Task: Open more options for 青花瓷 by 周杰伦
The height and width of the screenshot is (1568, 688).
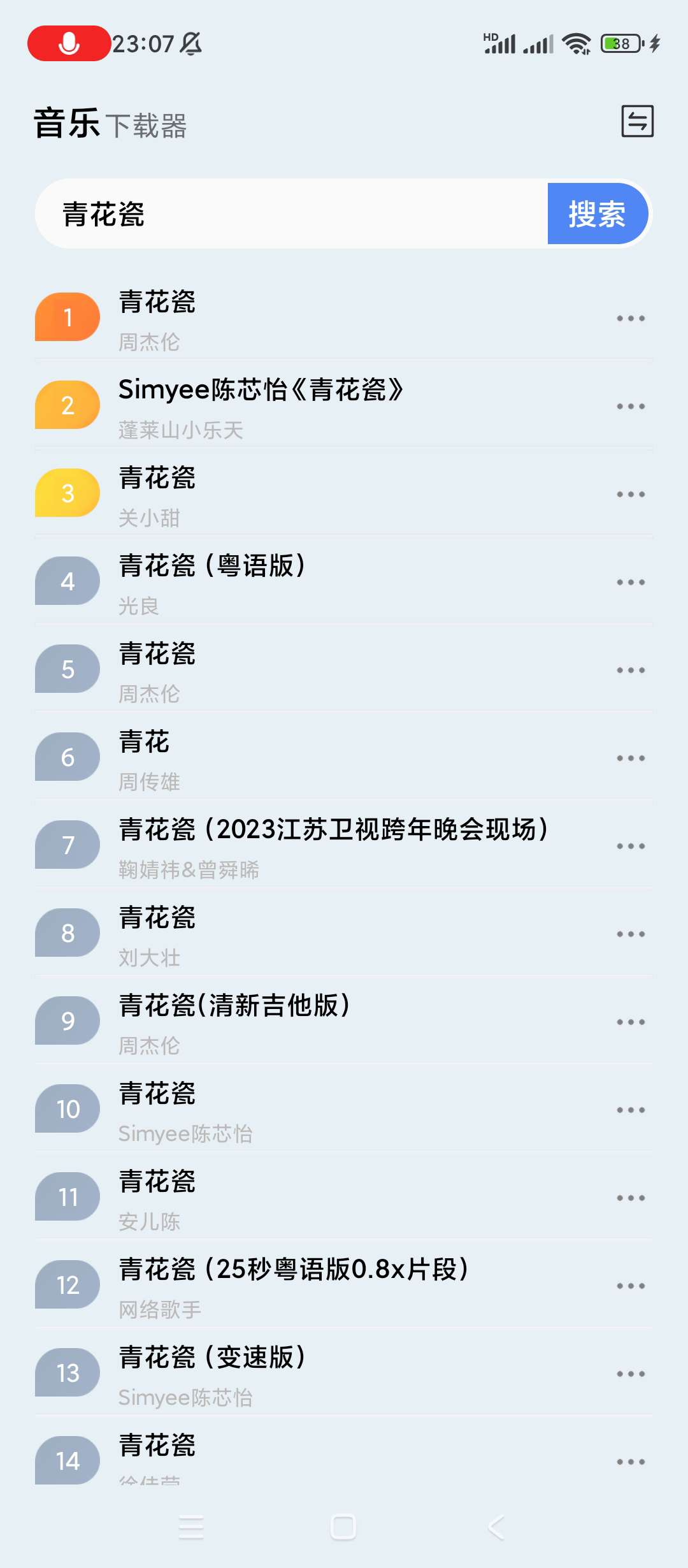Action: (631, 317)
